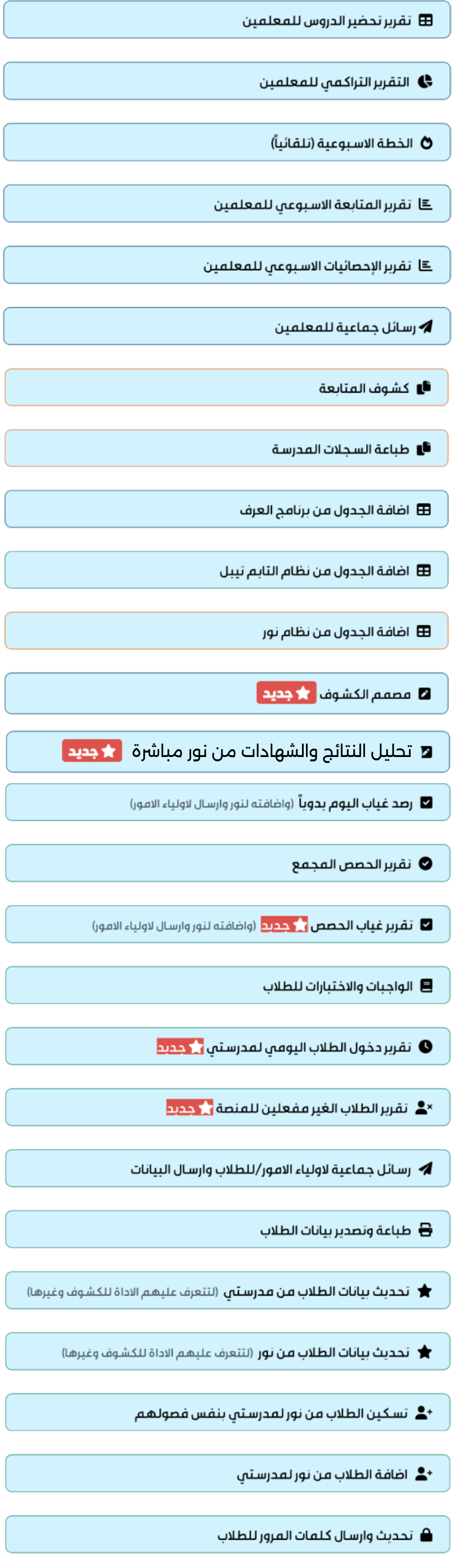Screen dimensions: 455x1568
Task: Tap رسائل جماعية للمعلمين
Action: (x=344, y=327)
